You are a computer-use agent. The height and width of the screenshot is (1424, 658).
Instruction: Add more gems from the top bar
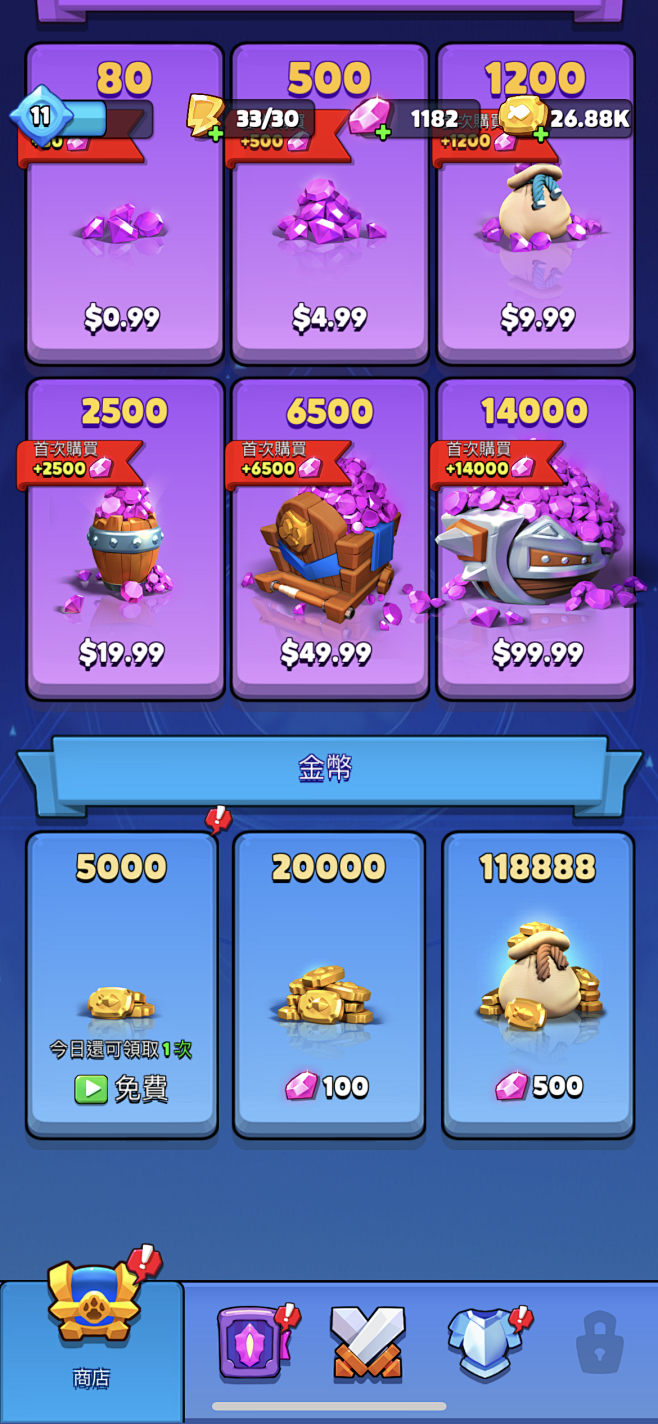tap(382, 133)
